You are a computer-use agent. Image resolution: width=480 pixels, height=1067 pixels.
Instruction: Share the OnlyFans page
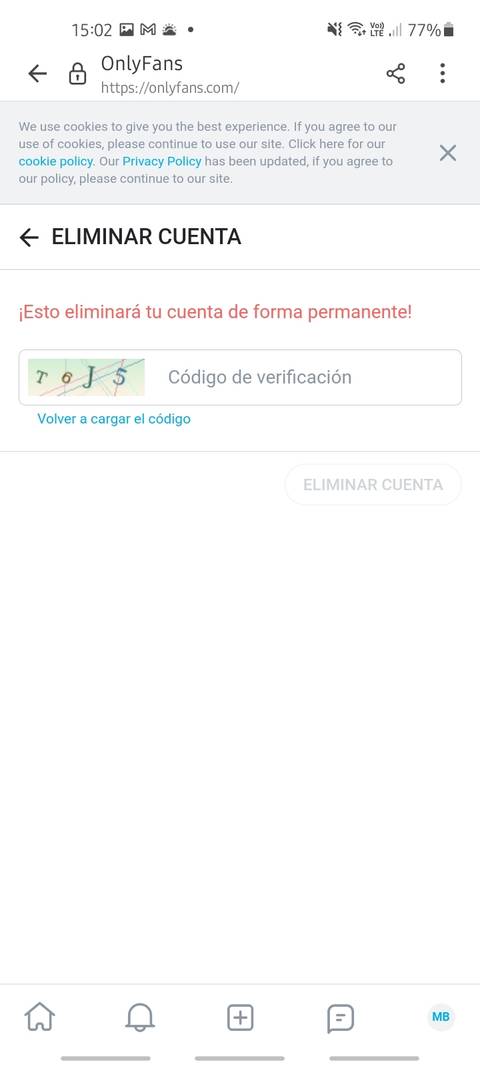click(396, 73)
